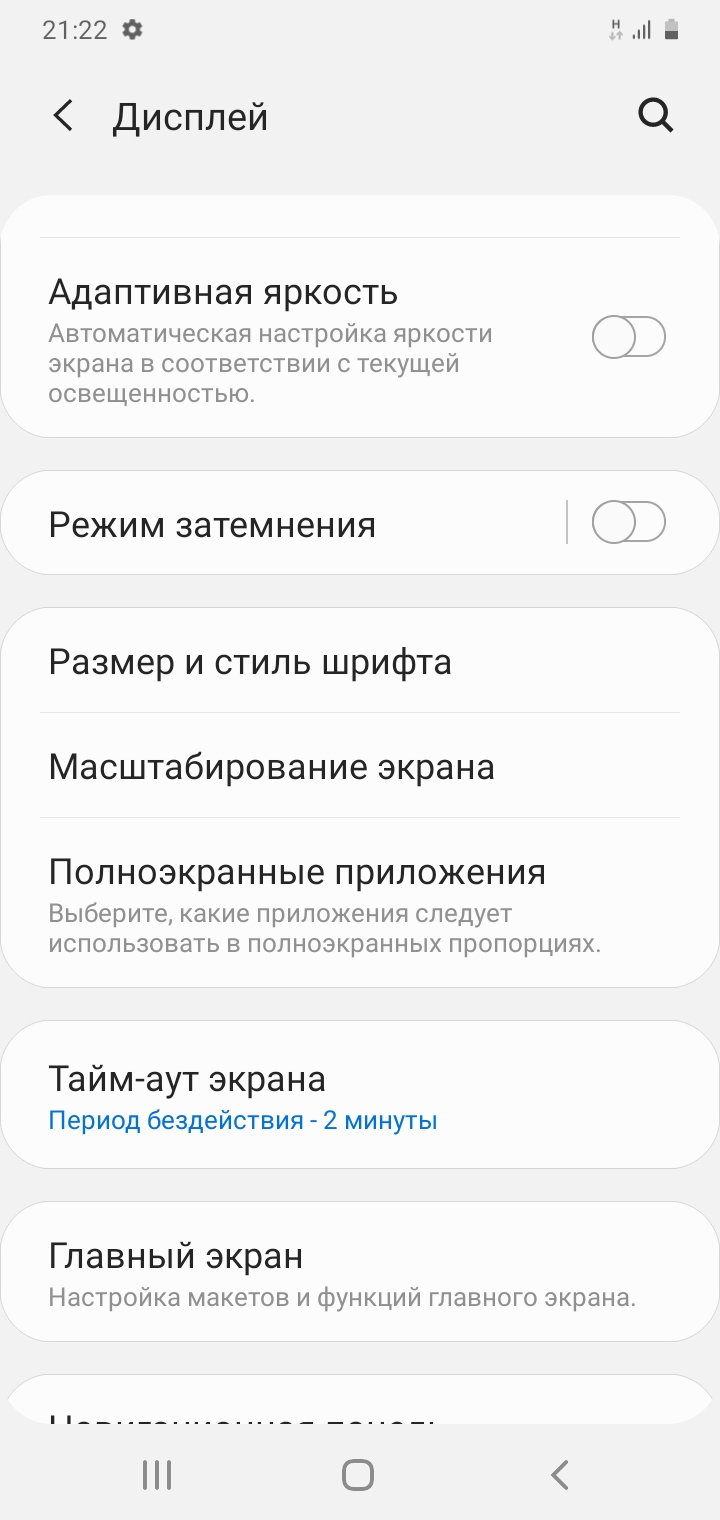Tap the navigation bar back button
This screenshot has height=1520, width=720.
click(559, 1474)
